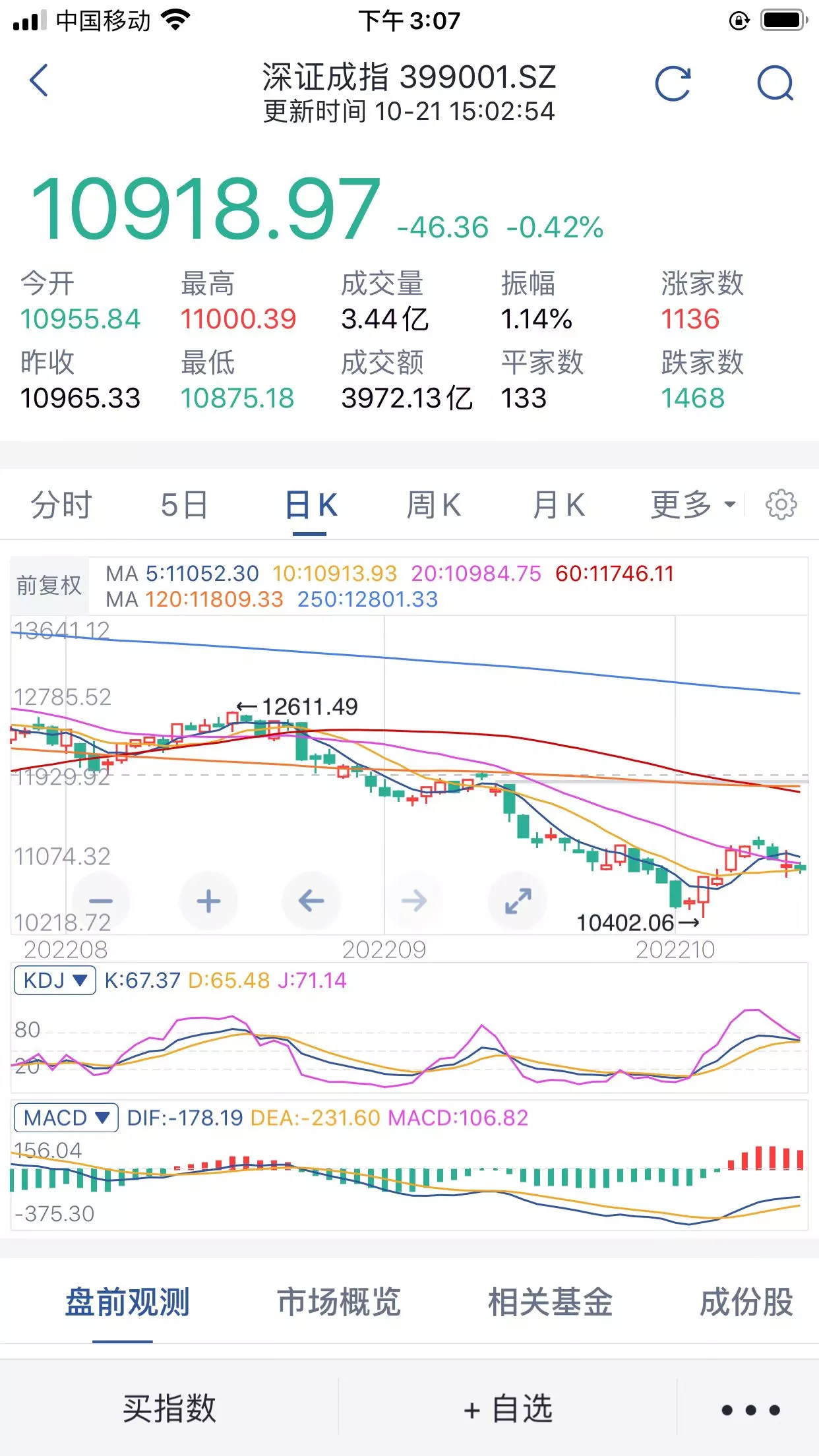Open the KDJ indicator dropdown
Screen dimensions: 819x1456
tap(55, 981)
